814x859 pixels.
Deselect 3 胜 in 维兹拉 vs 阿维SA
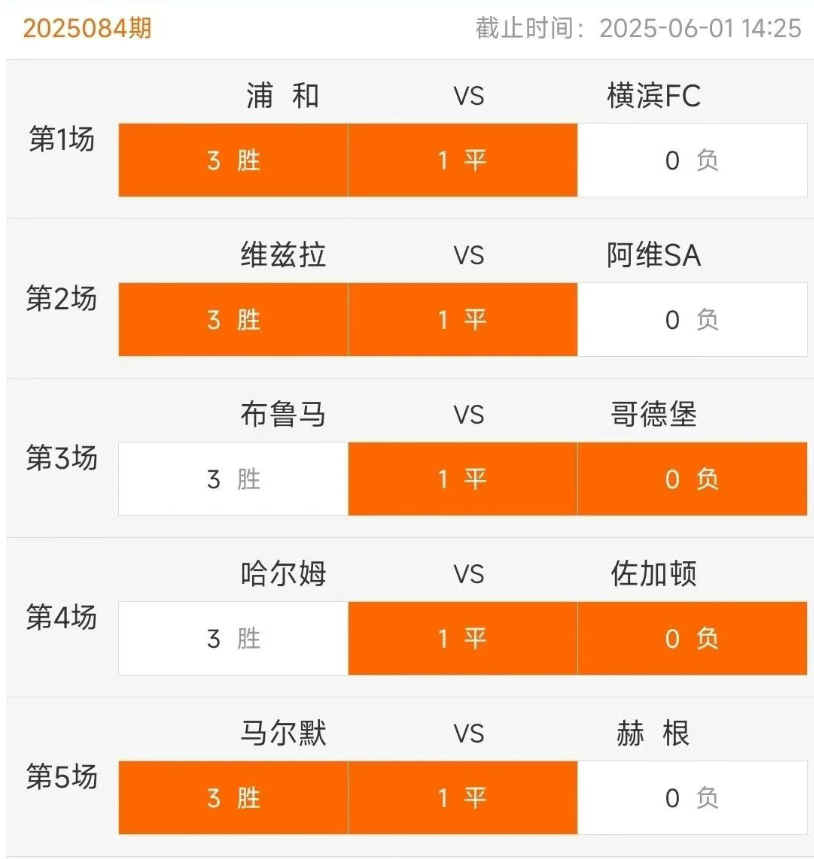[x=233, y=320]
